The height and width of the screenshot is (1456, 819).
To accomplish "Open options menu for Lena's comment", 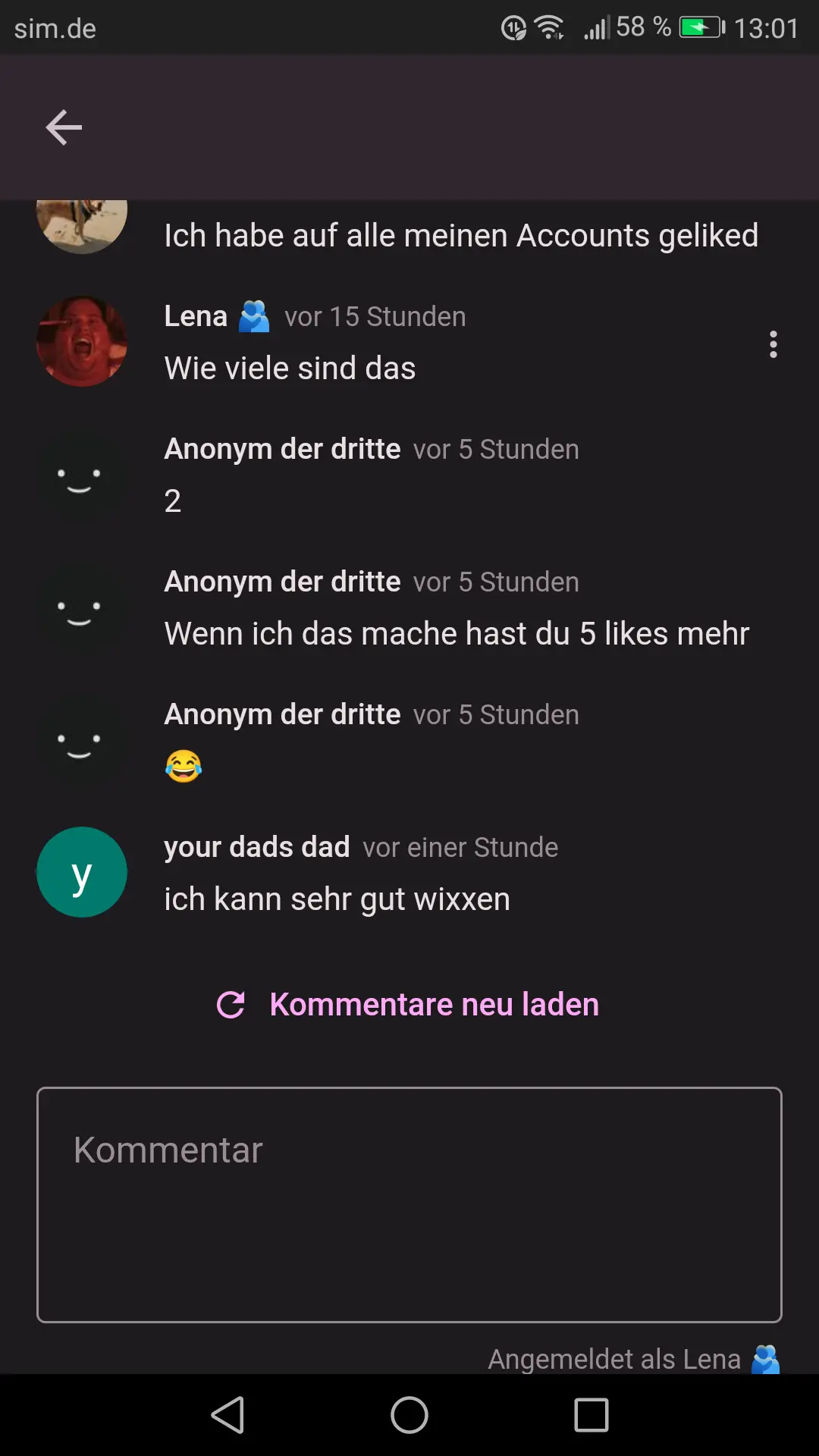I will point(773,344).
